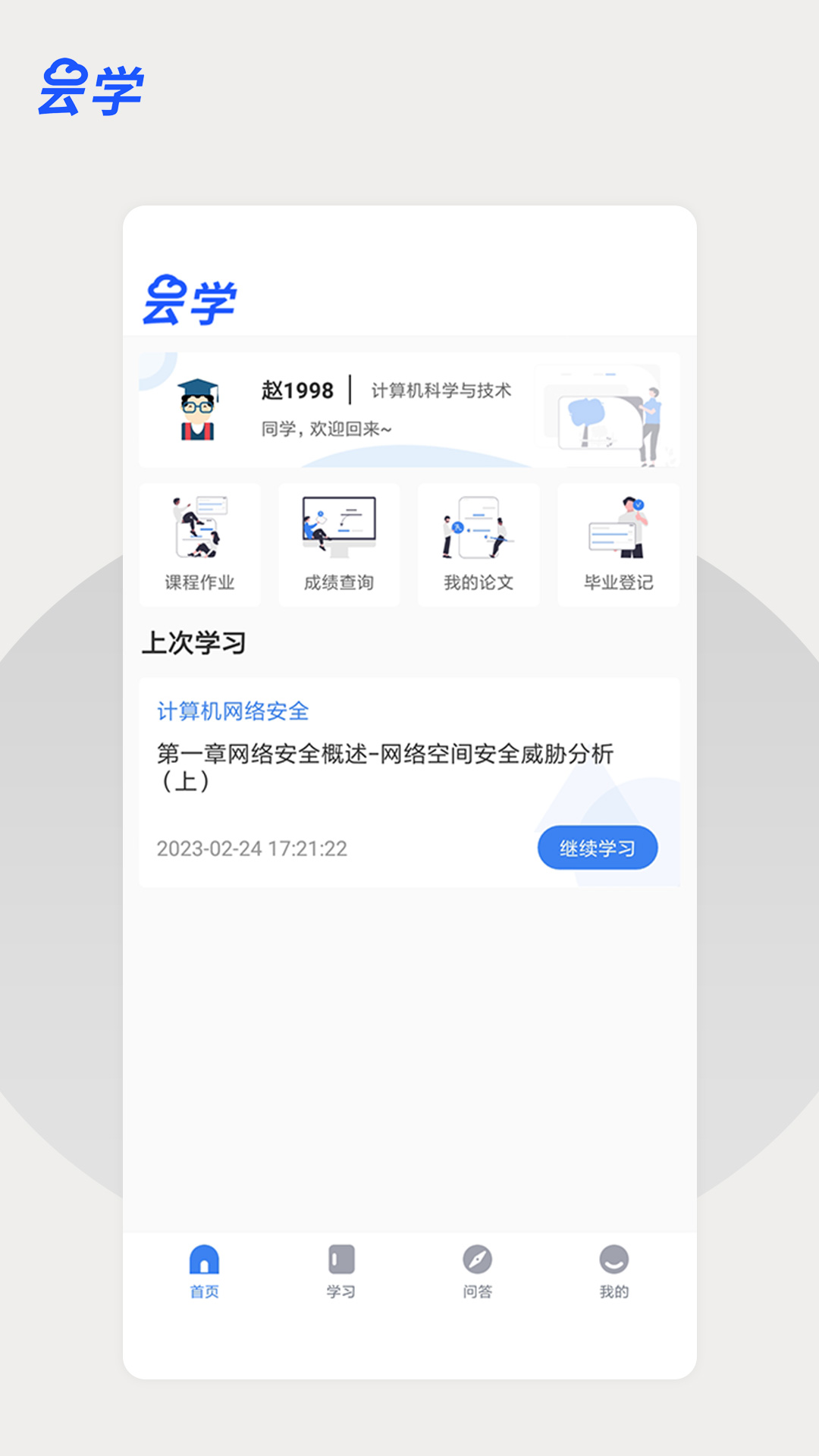This screenshot has width=819, height=1456.
Task: Tap the 问答 compass icon at bottom
Action: [476, 1255]
